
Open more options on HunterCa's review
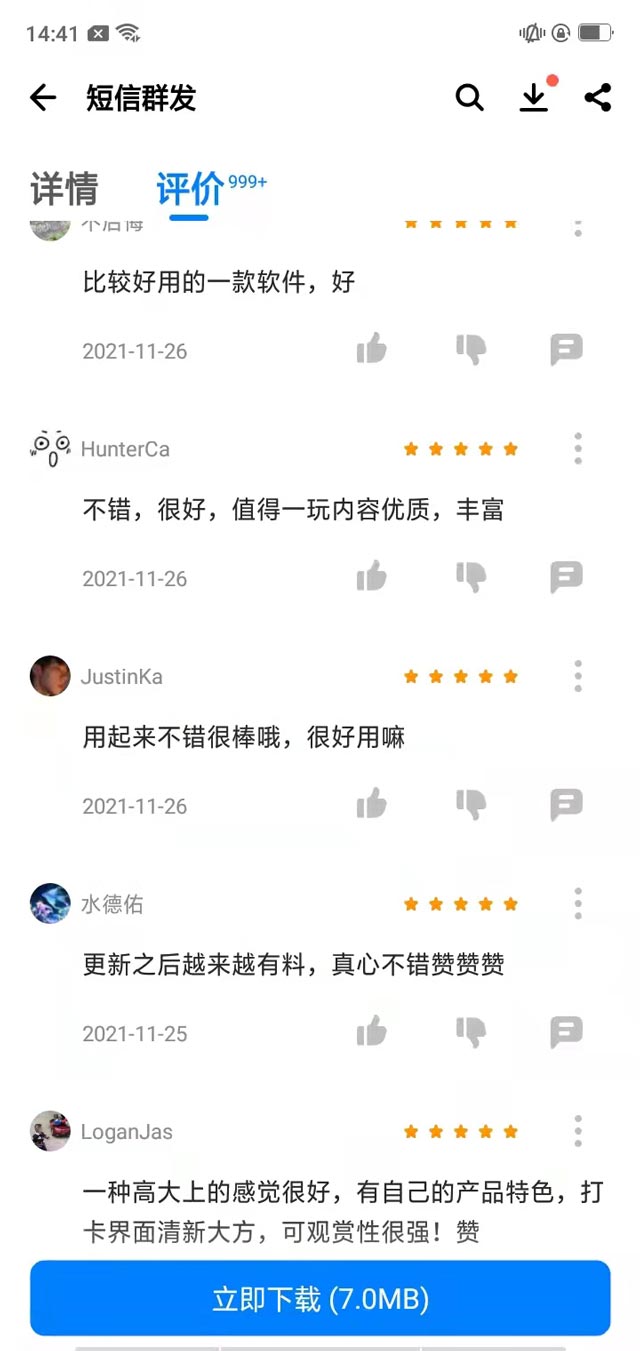point(578,449)
